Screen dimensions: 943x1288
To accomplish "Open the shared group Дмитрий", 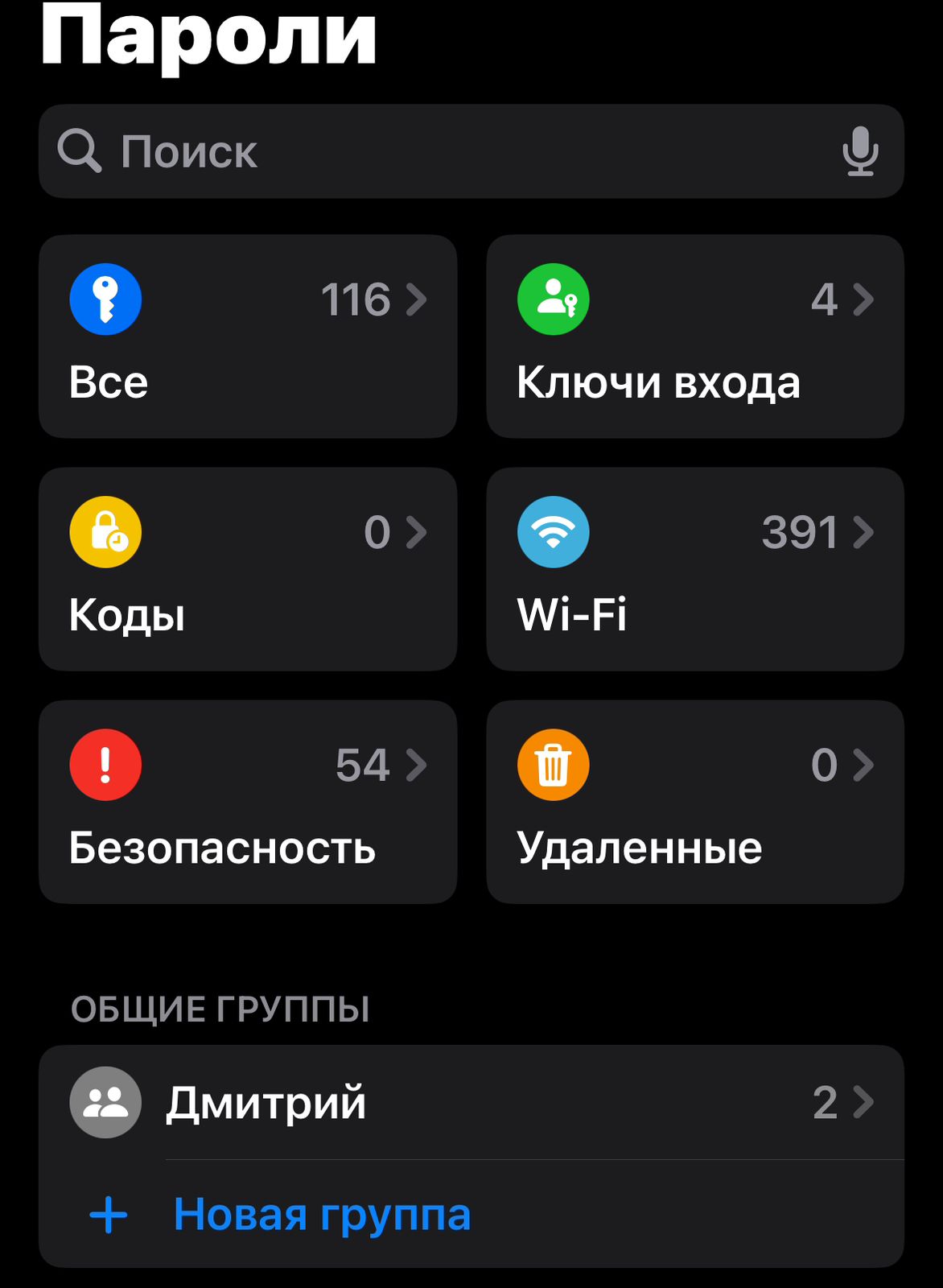I will 471,1102.
